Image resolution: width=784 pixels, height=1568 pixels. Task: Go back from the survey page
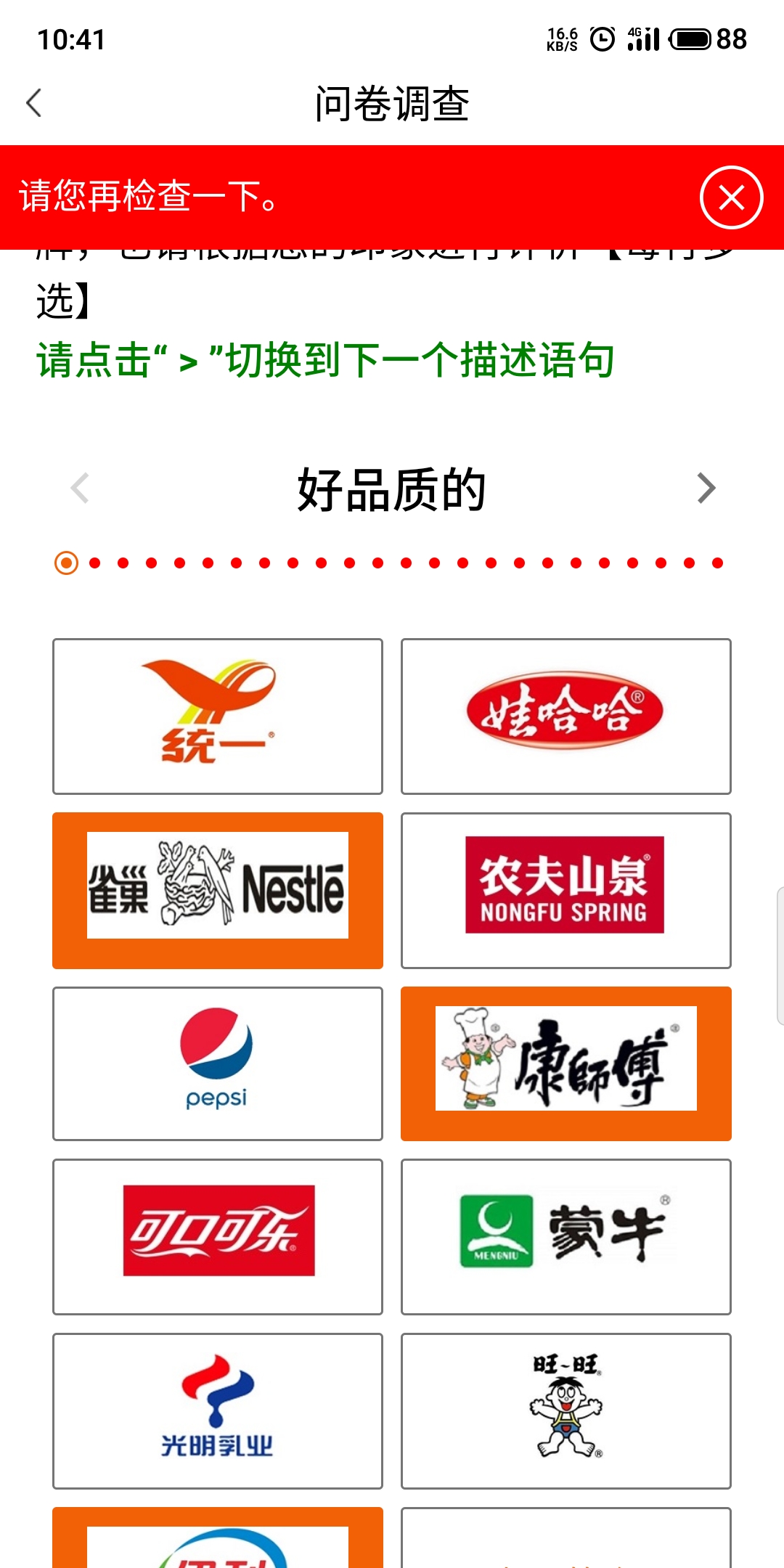click(34, 103)
